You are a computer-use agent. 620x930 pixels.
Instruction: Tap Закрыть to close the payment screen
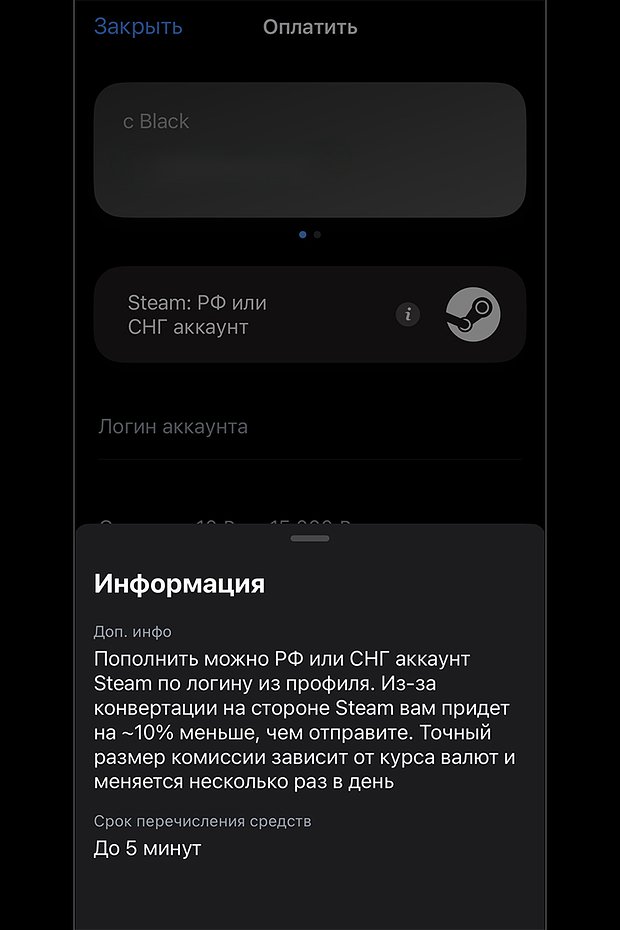pos(138,27)
